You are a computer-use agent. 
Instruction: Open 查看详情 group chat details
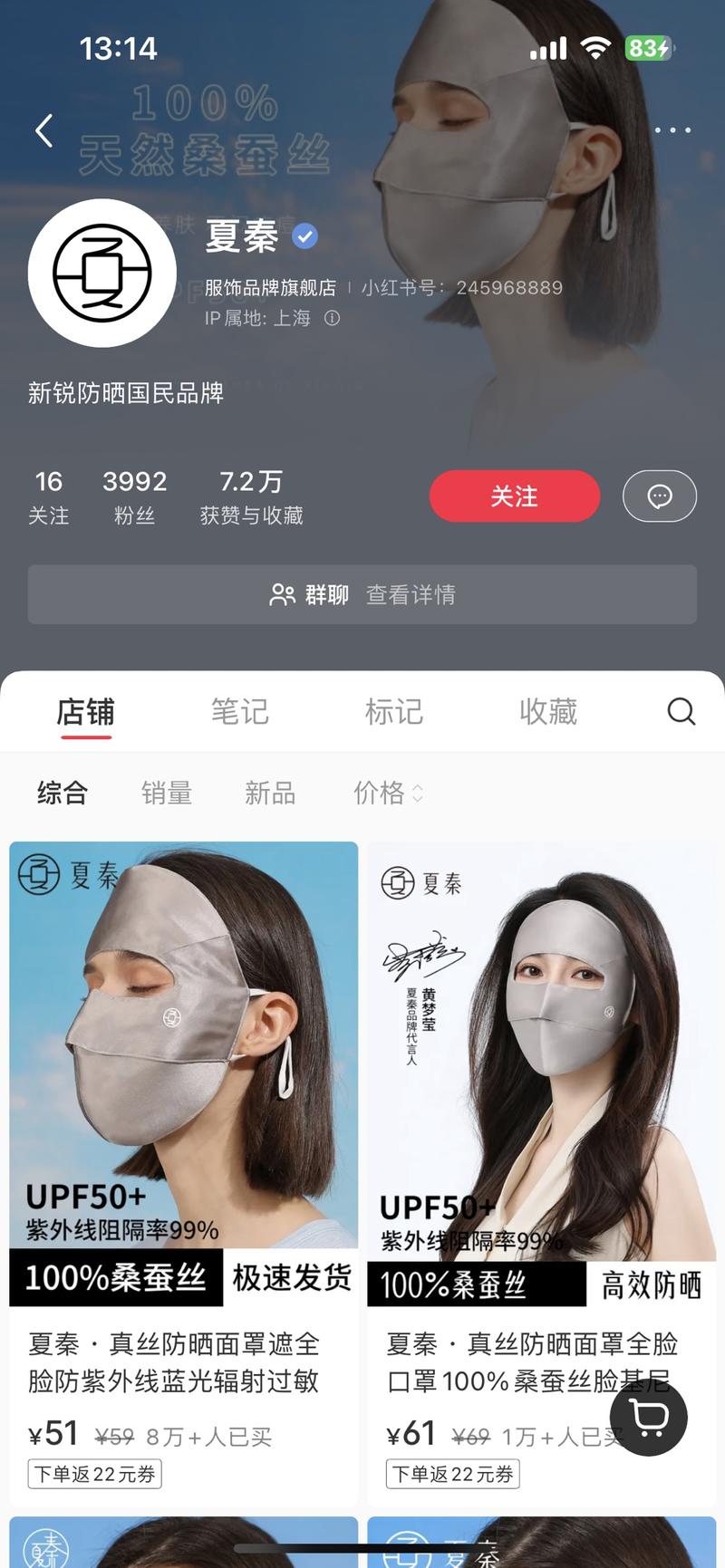pos(411,595)
